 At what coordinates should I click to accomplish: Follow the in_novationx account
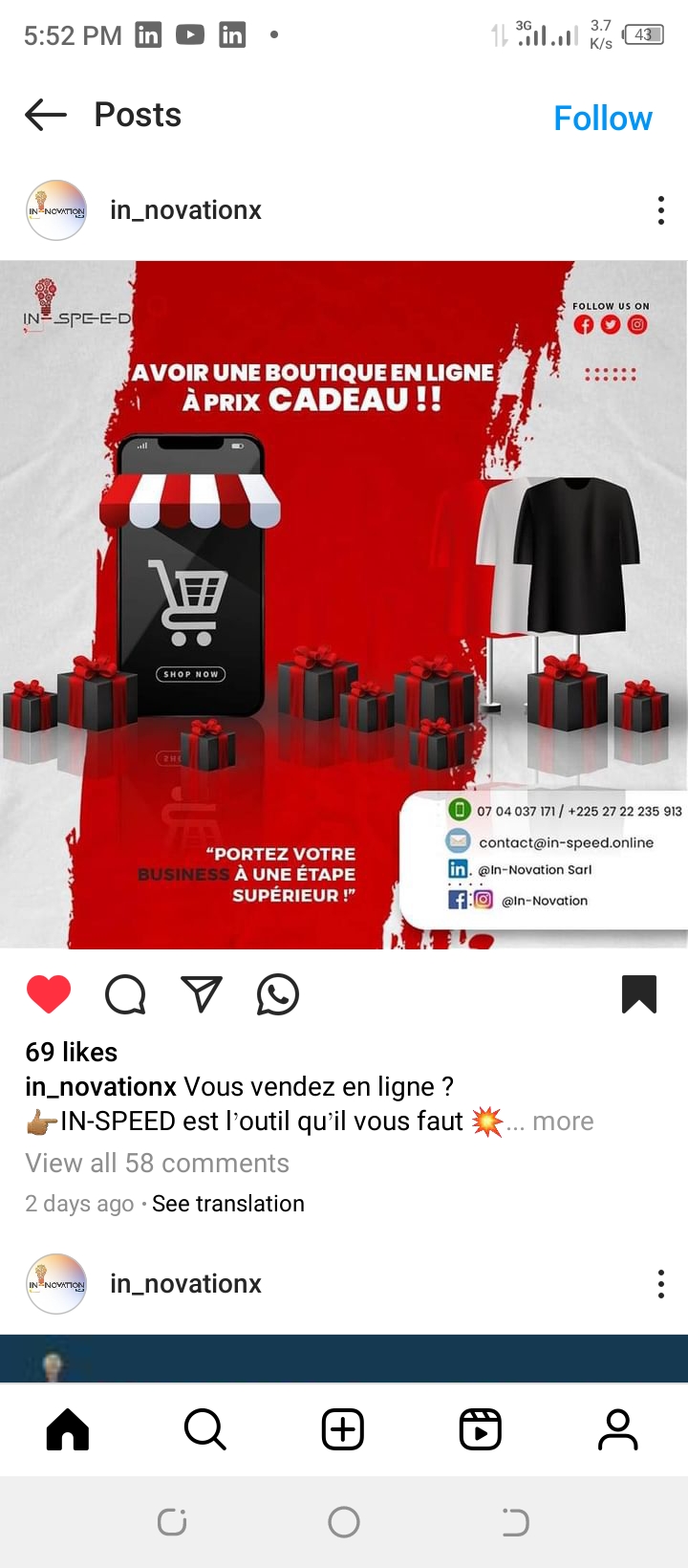pos(602,119)
